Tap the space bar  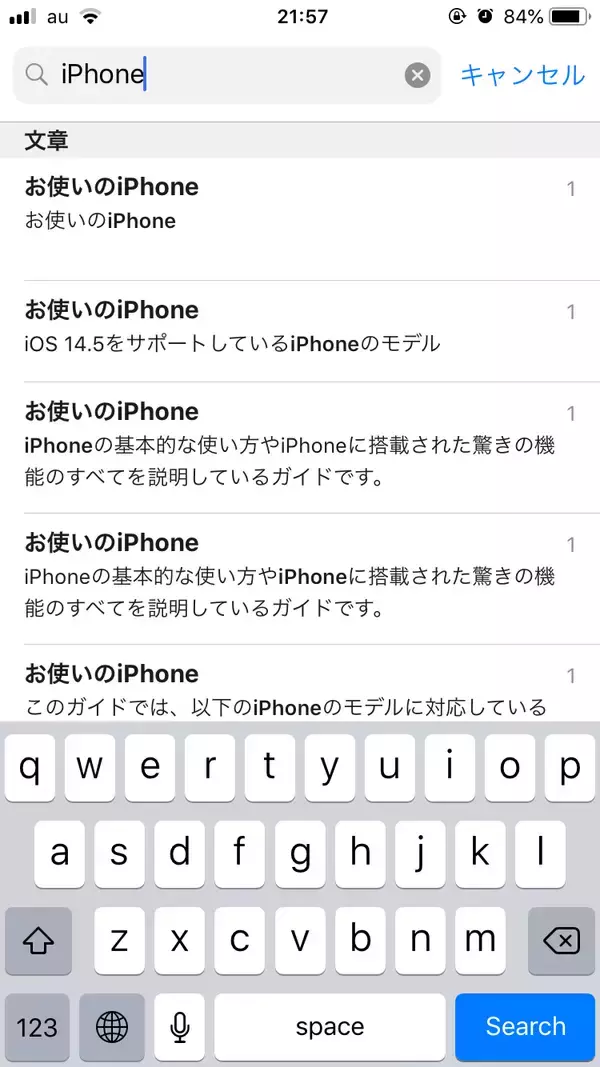329,1027
